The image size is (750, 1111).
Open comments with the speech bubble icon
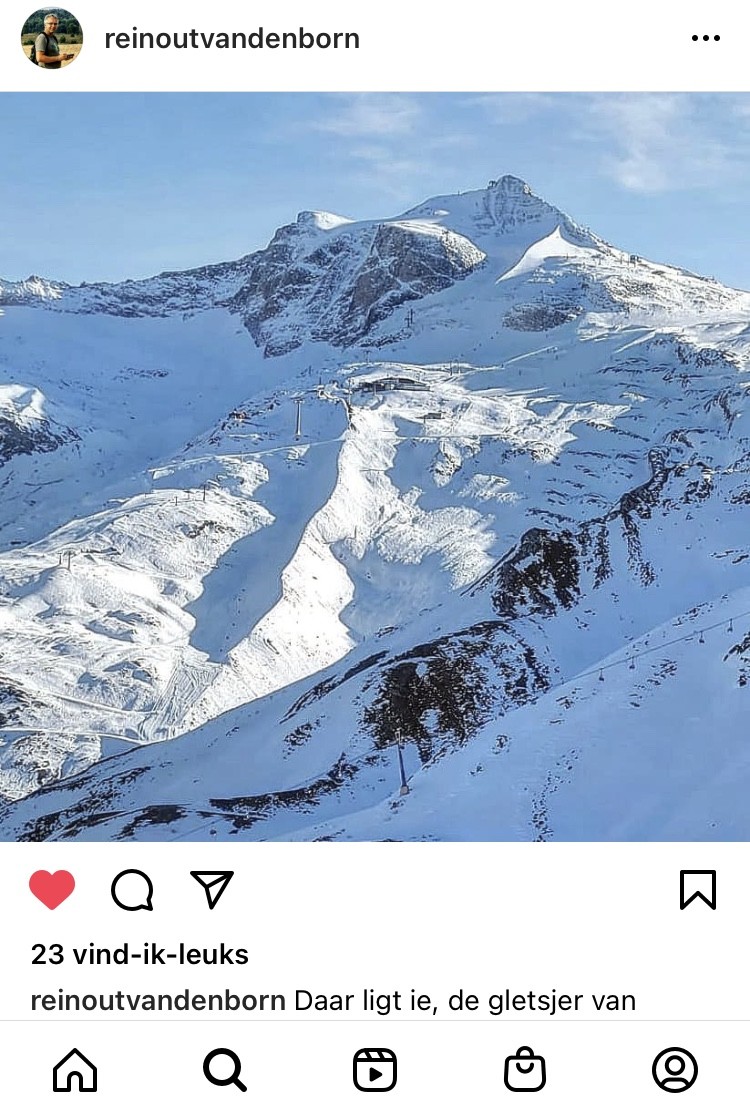pos(132,889)
